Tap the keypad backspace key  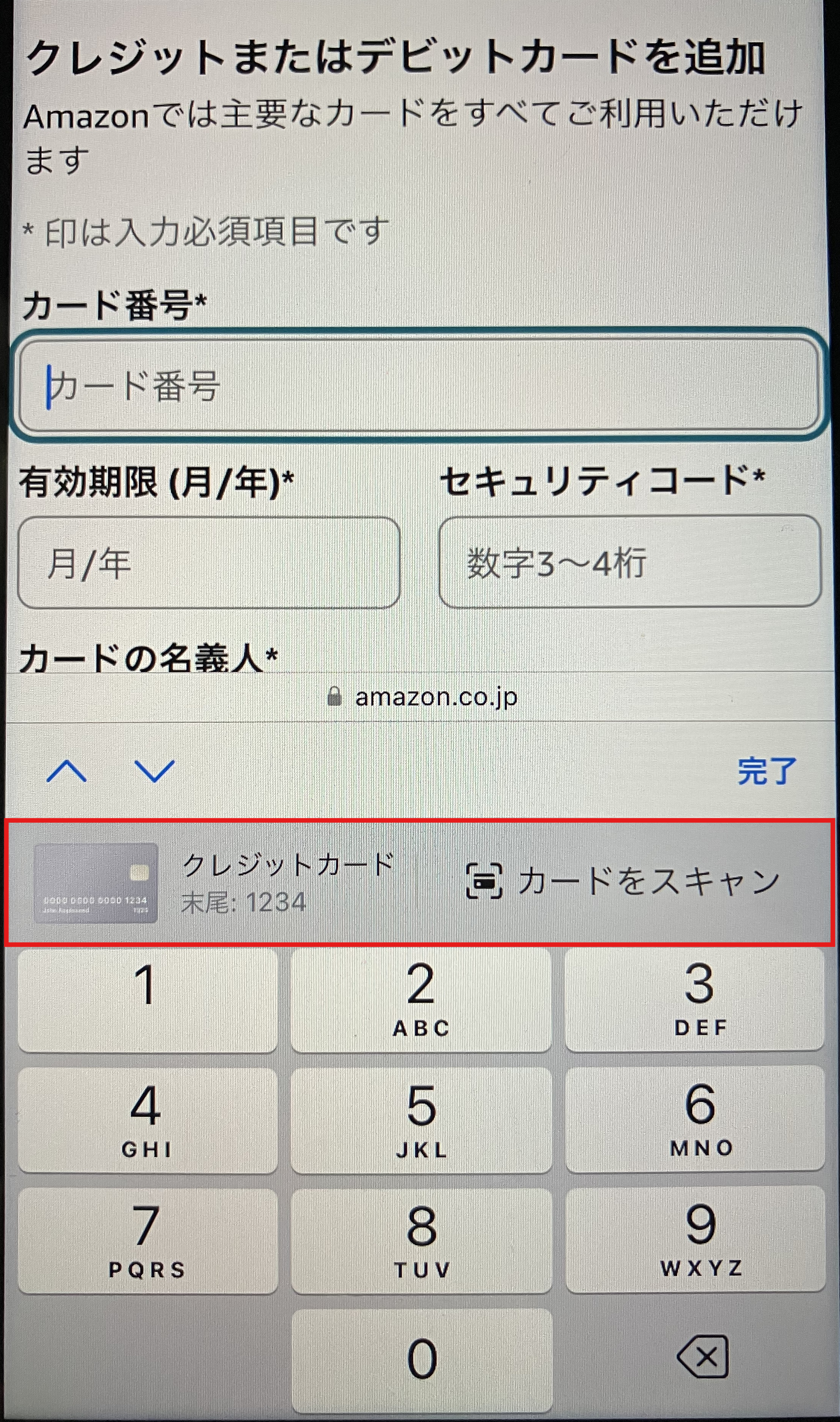[702, 1357]
